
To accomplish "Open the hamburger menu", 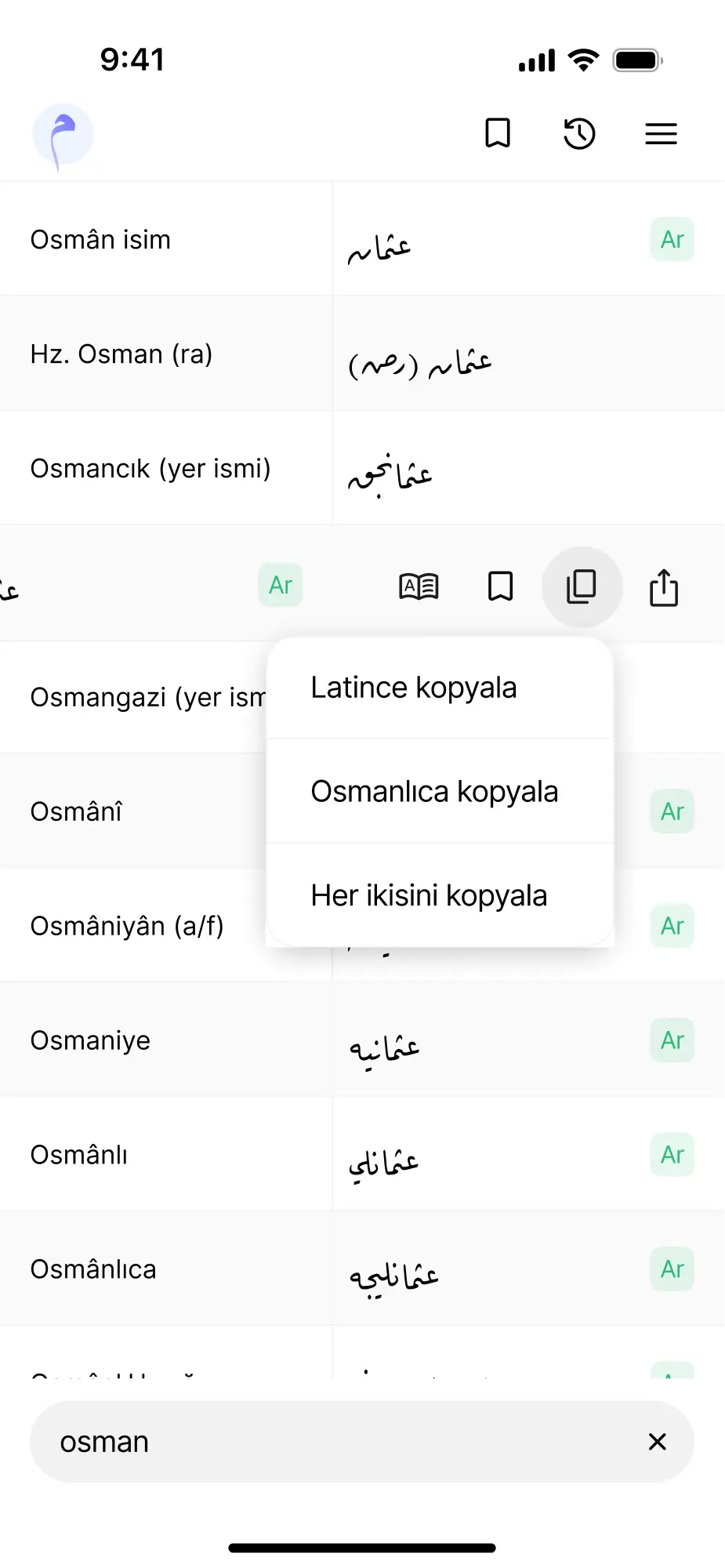I will coord(660,134).
